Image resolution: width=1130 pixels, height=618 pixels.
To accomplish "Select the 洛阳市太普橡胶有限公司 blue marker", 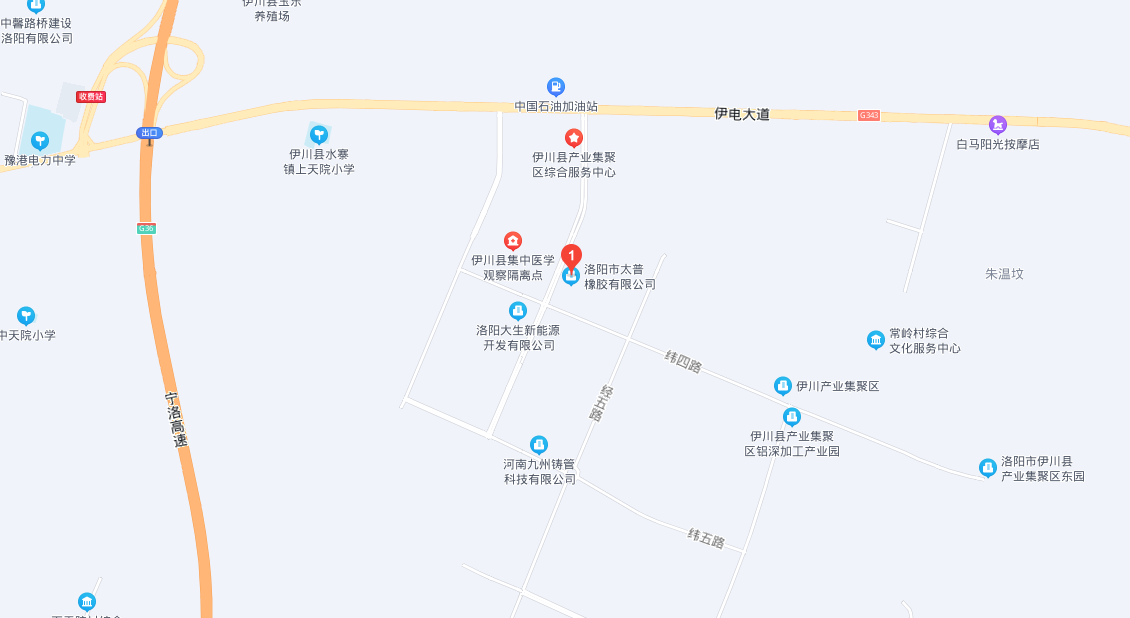I will pyautogui.click(x=571, y=276).
